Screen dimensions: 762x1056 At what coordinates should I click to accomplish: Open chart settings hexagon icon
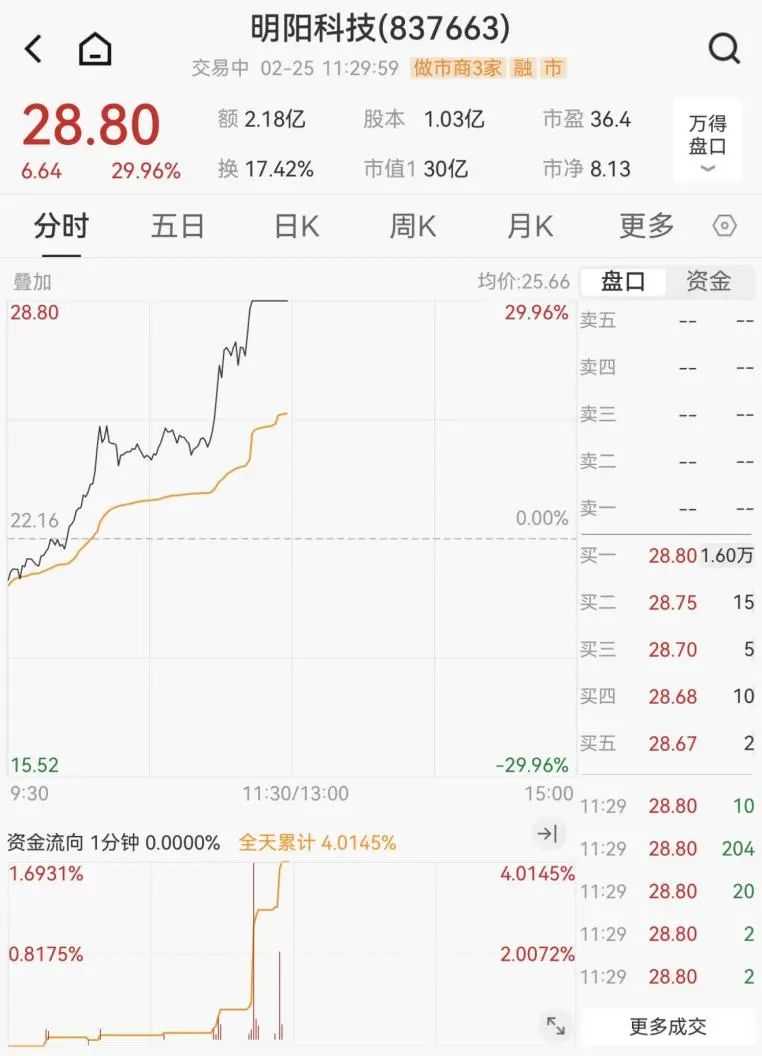click(x=725, y=227)
